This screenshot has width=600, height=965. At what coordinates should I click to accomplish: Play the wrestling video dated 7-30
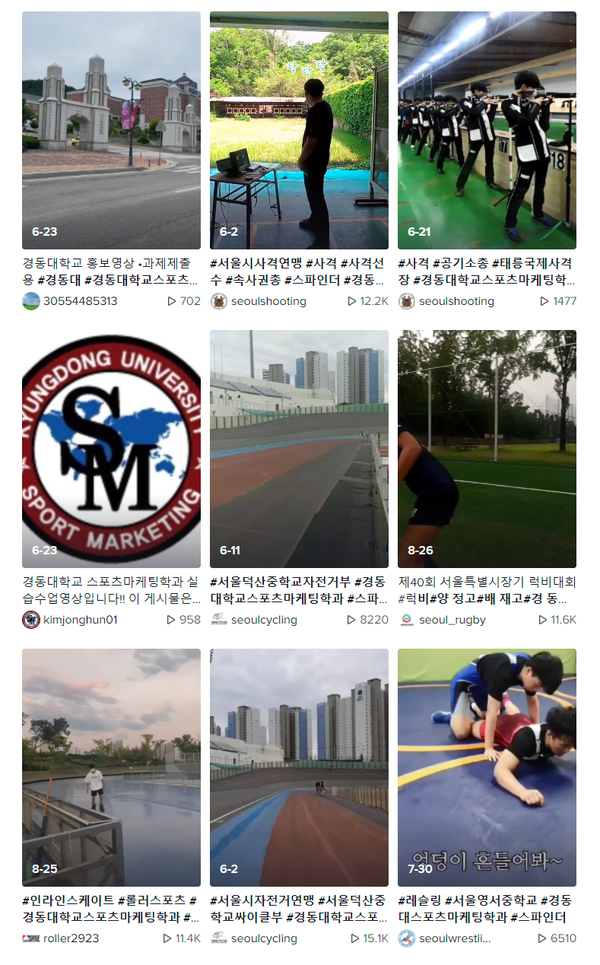click(487, 767)
